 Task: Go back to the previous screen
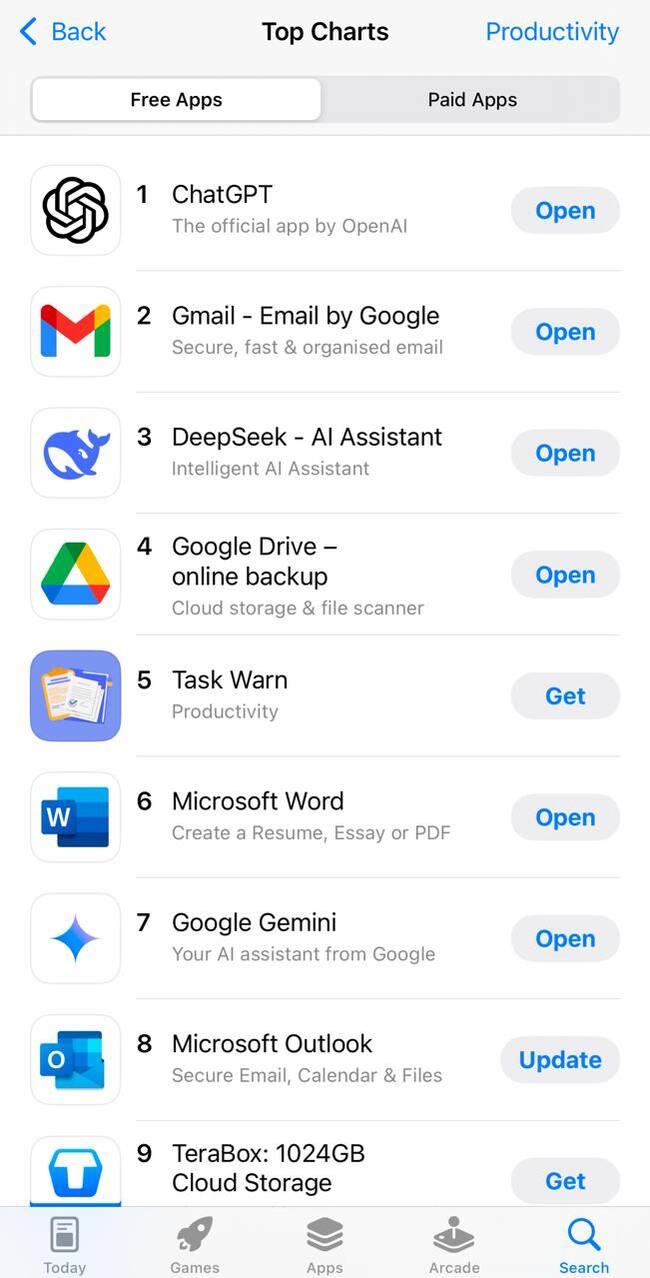[62, 32]
